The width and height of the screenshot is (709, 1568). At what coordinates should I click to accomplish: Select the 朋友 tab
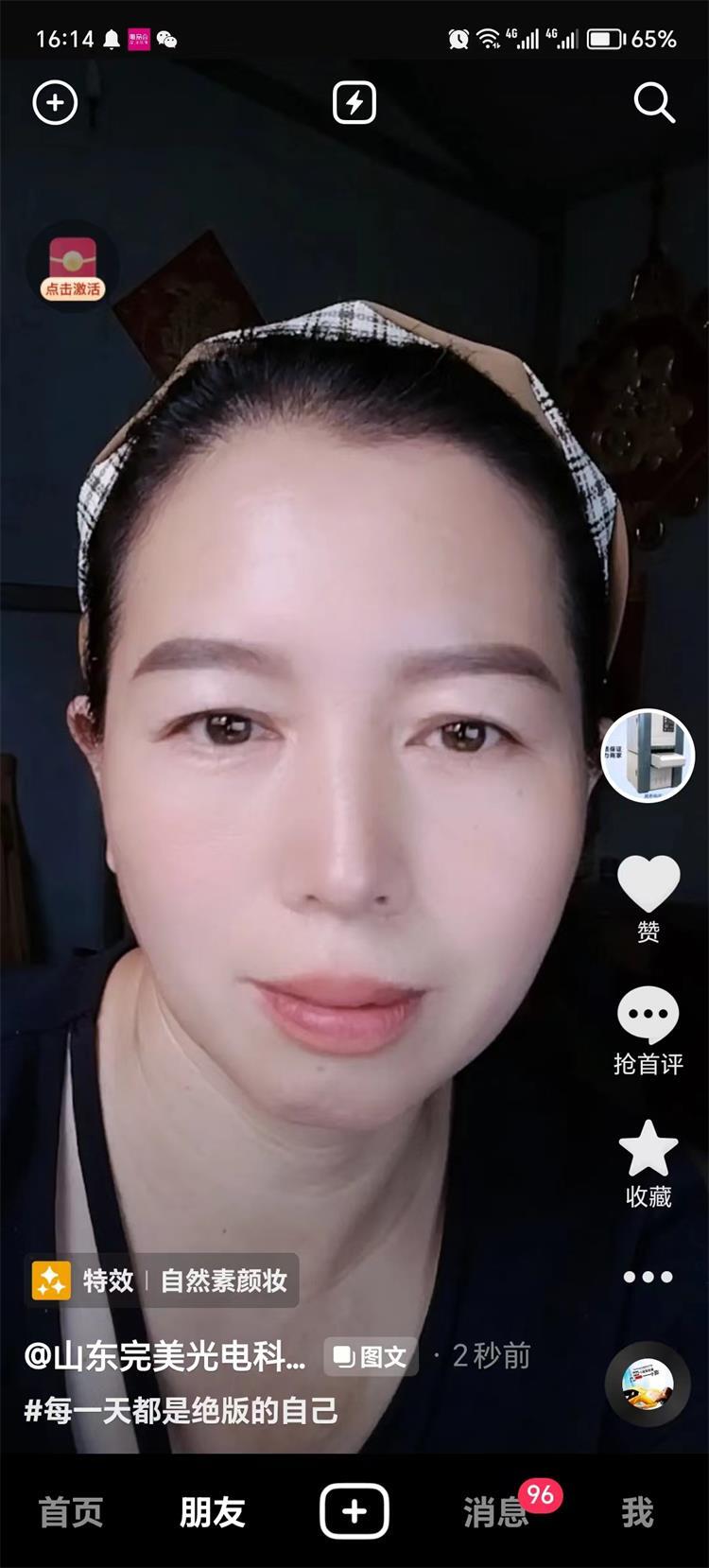[x=213, y=1511]
